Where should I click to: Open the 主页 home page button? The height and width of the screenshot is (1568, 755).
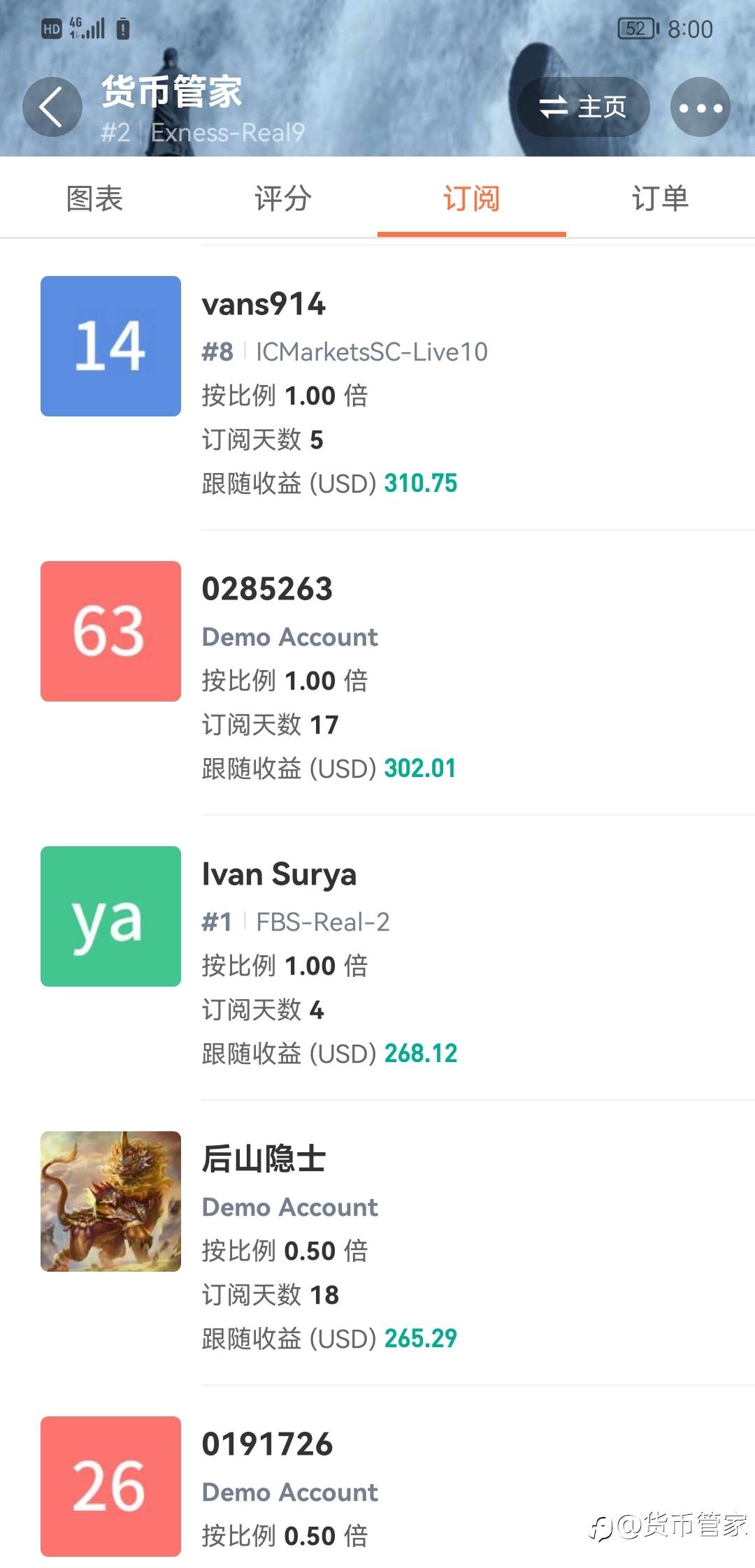584,107
